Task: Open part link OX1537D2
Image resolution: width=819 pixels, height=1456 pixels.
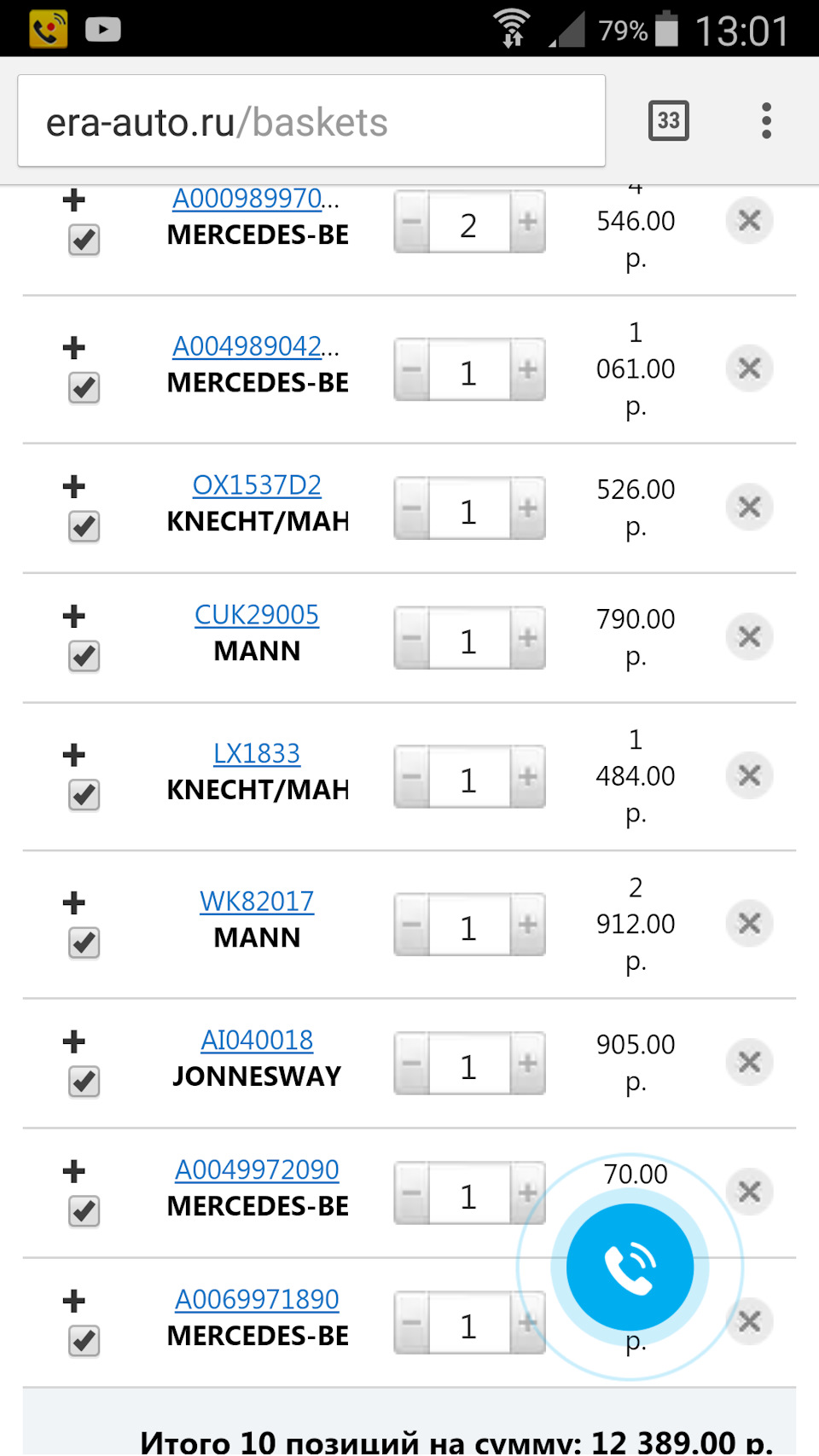Action: click(x=257, y=484)
